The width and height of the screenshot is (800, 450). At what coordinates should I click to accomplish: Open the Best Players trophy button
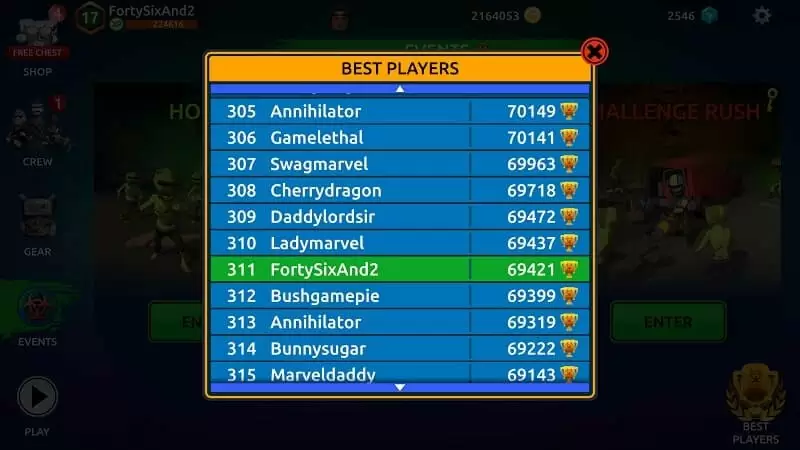coord(755,405)
